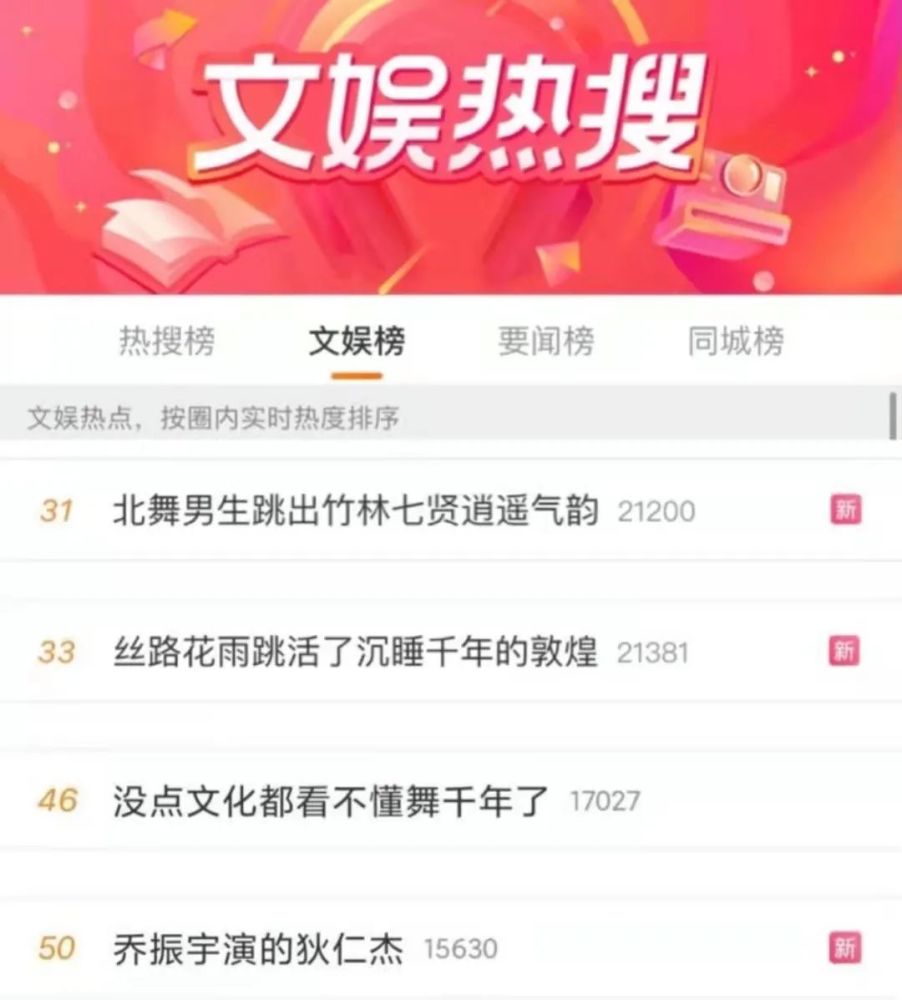Screen dimensions: 902x1000
Task: Switch to the 要闻榜 tab
Action: [546, 342]
